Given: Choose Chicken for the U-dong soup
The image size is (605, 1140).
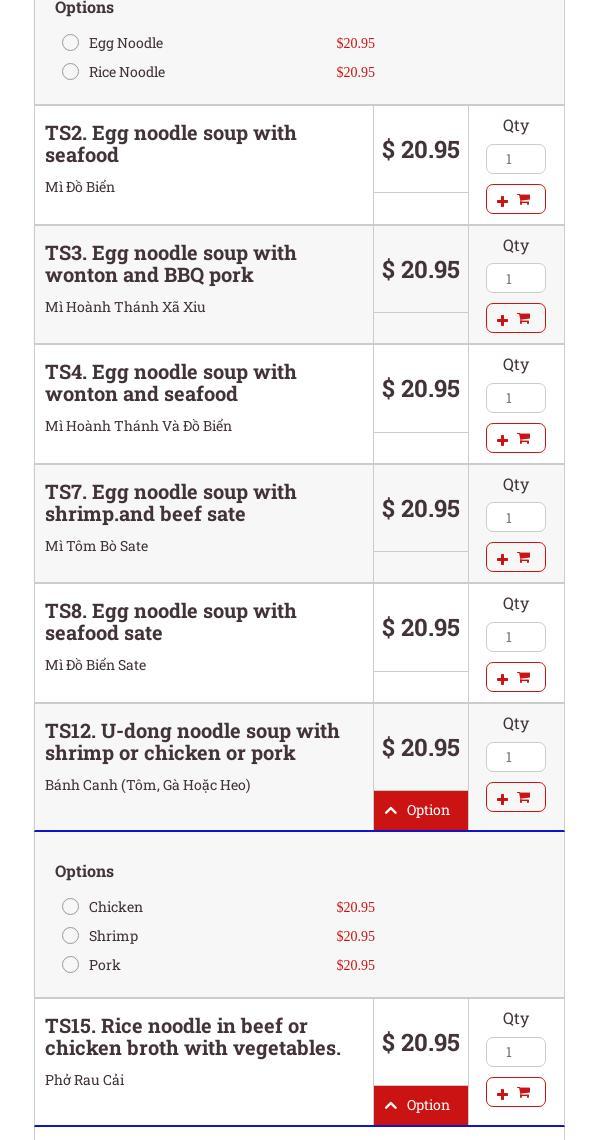Looking at the screenshot, I should 70,907.
